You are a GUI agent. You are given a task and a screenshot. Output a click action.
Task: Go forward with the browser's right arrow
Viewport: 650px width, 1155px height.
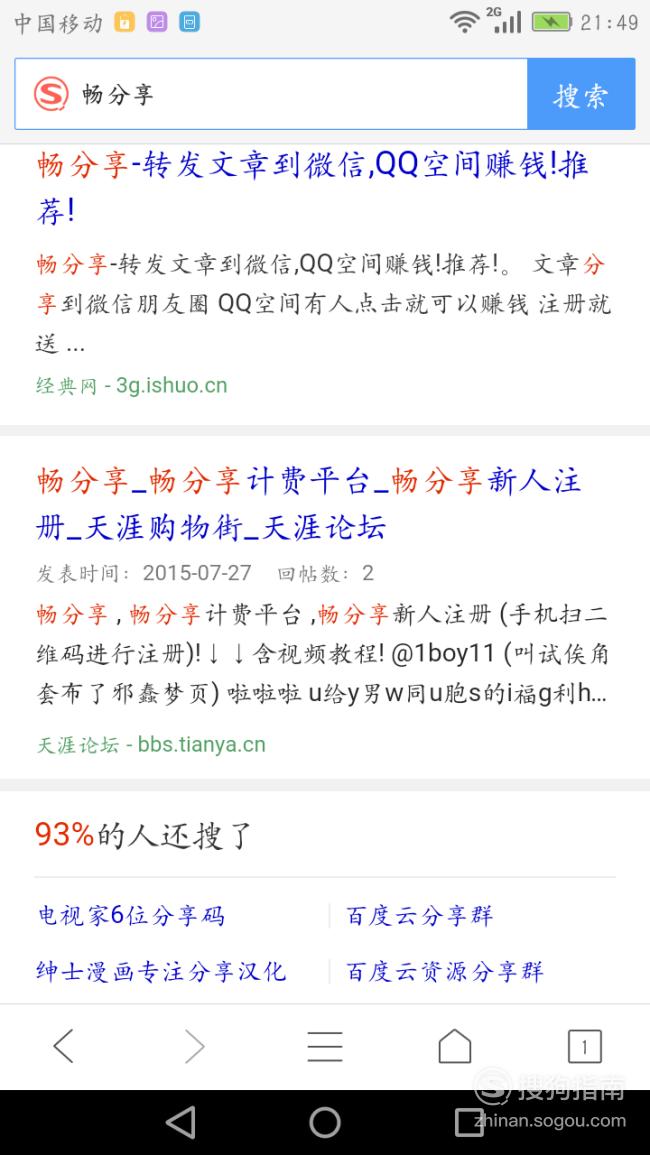195,1046
